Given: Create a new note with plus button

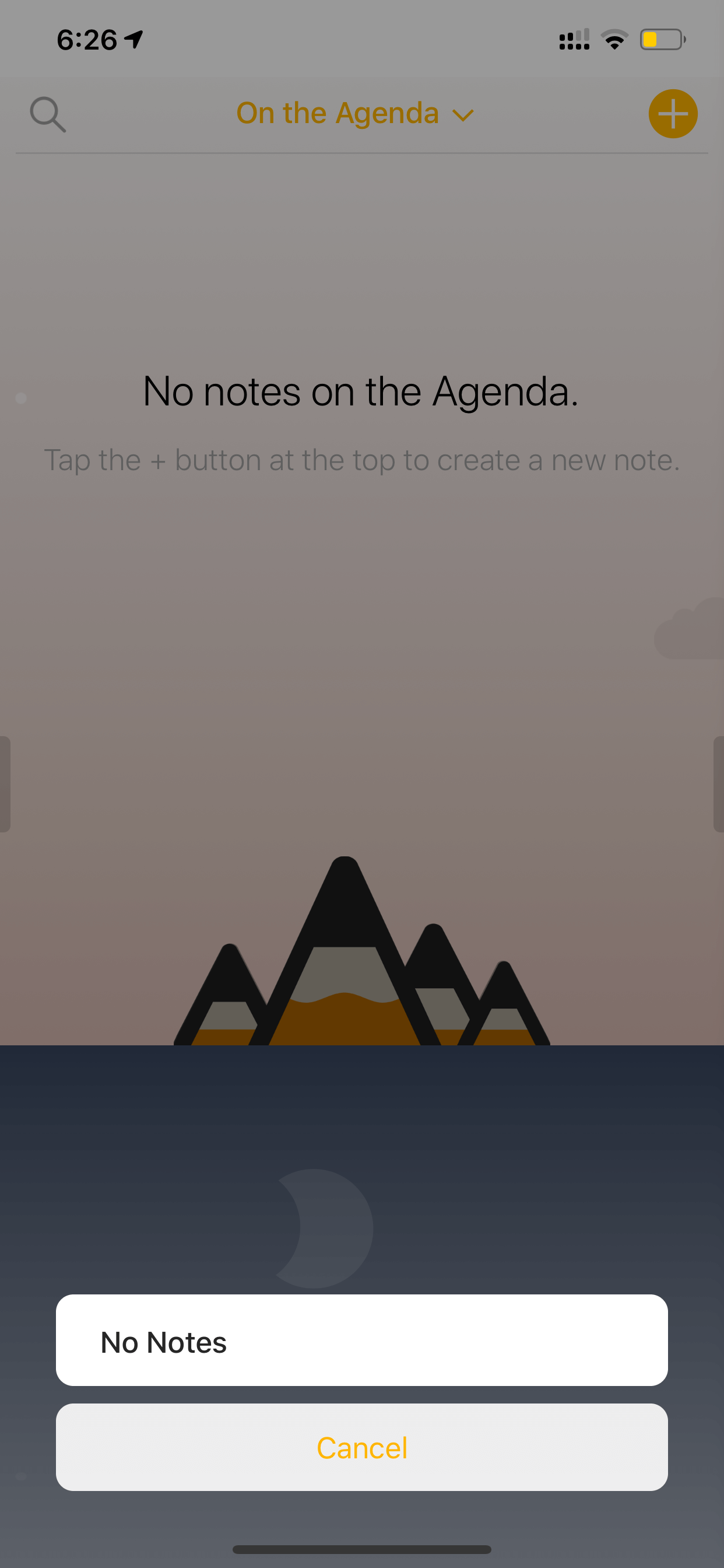Looking at the screenshot, I should click(x=673, y=114).
